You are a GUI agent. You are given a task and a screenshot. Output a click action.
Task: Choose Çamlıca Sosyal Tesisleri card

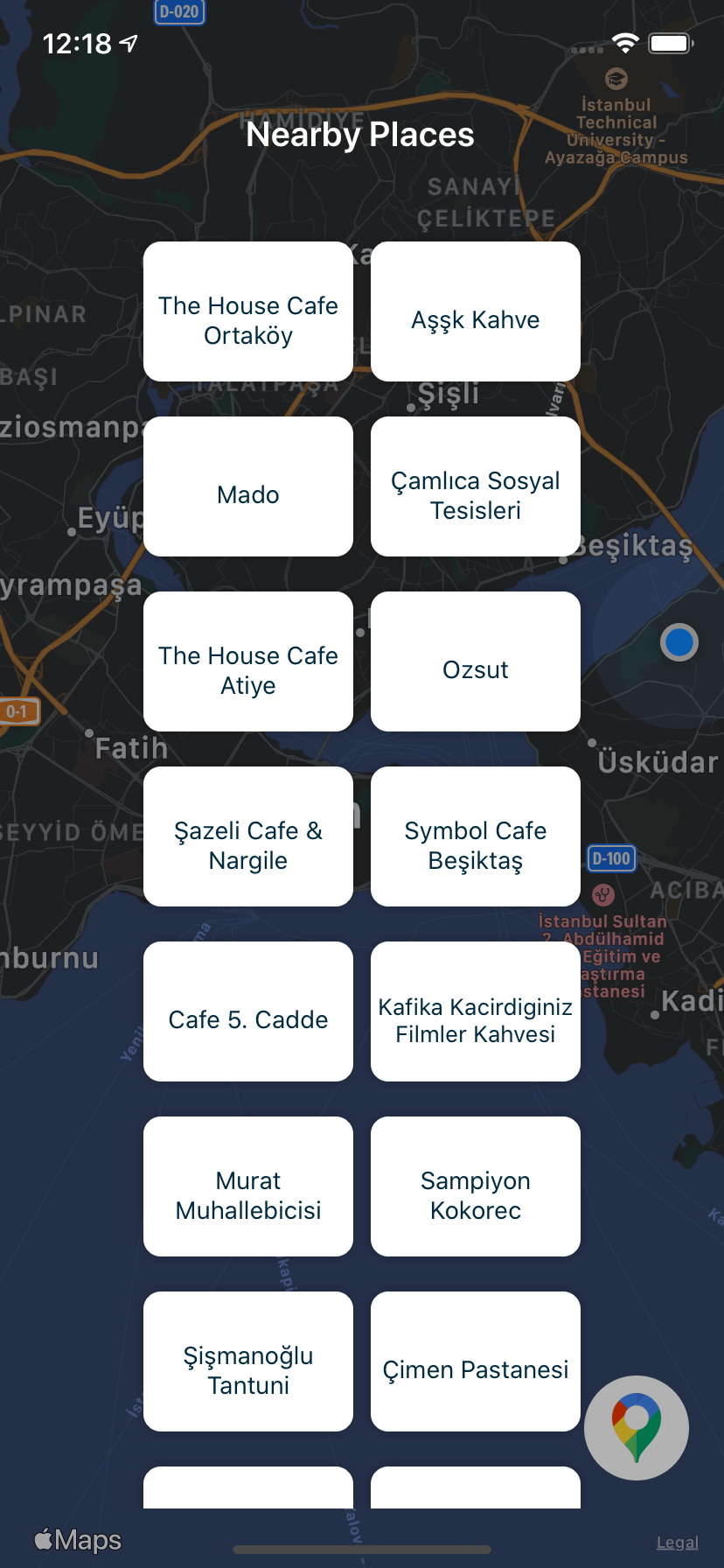(x=476, y=486)
